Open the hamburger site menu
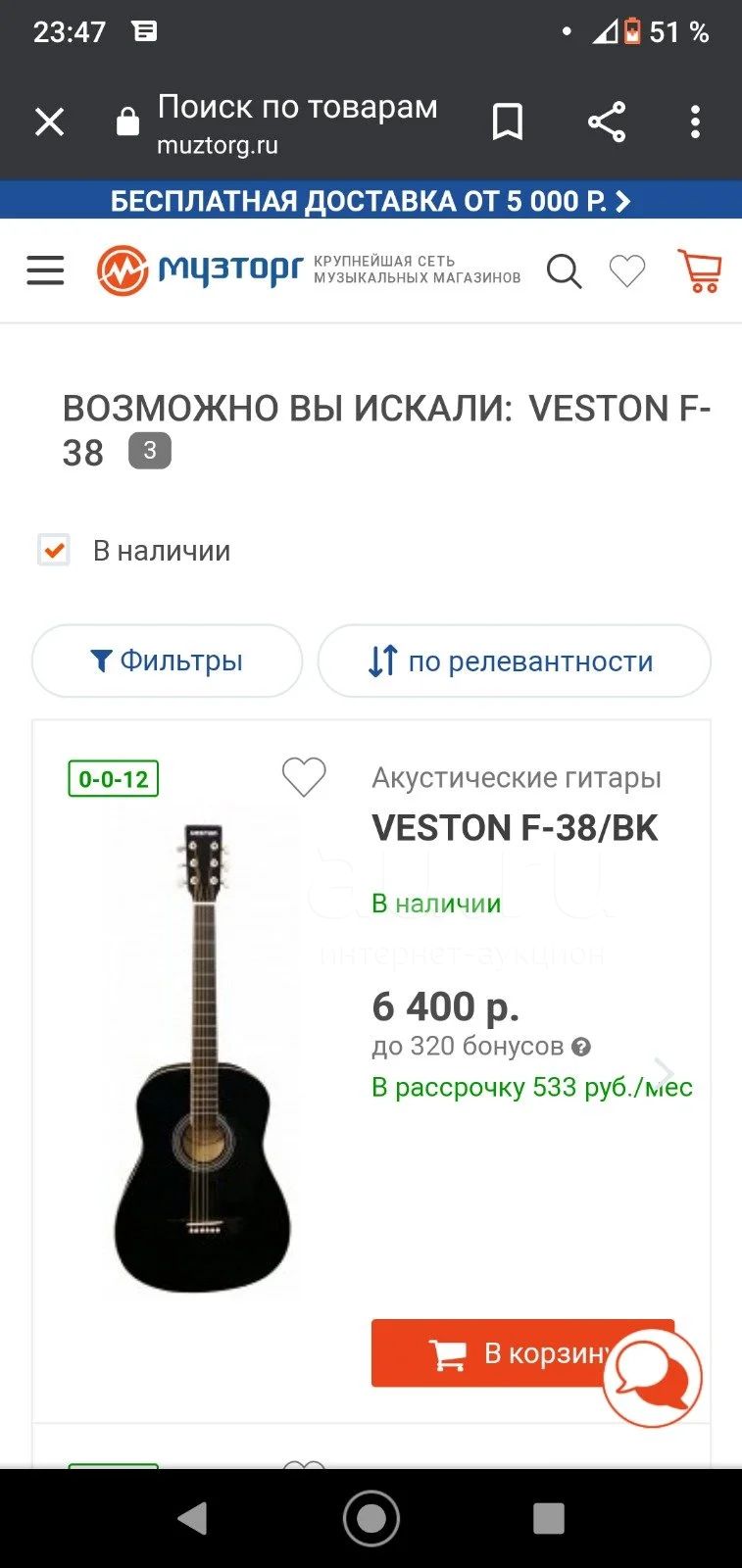This screenshot has width=742, height=1568. (45, 270)
